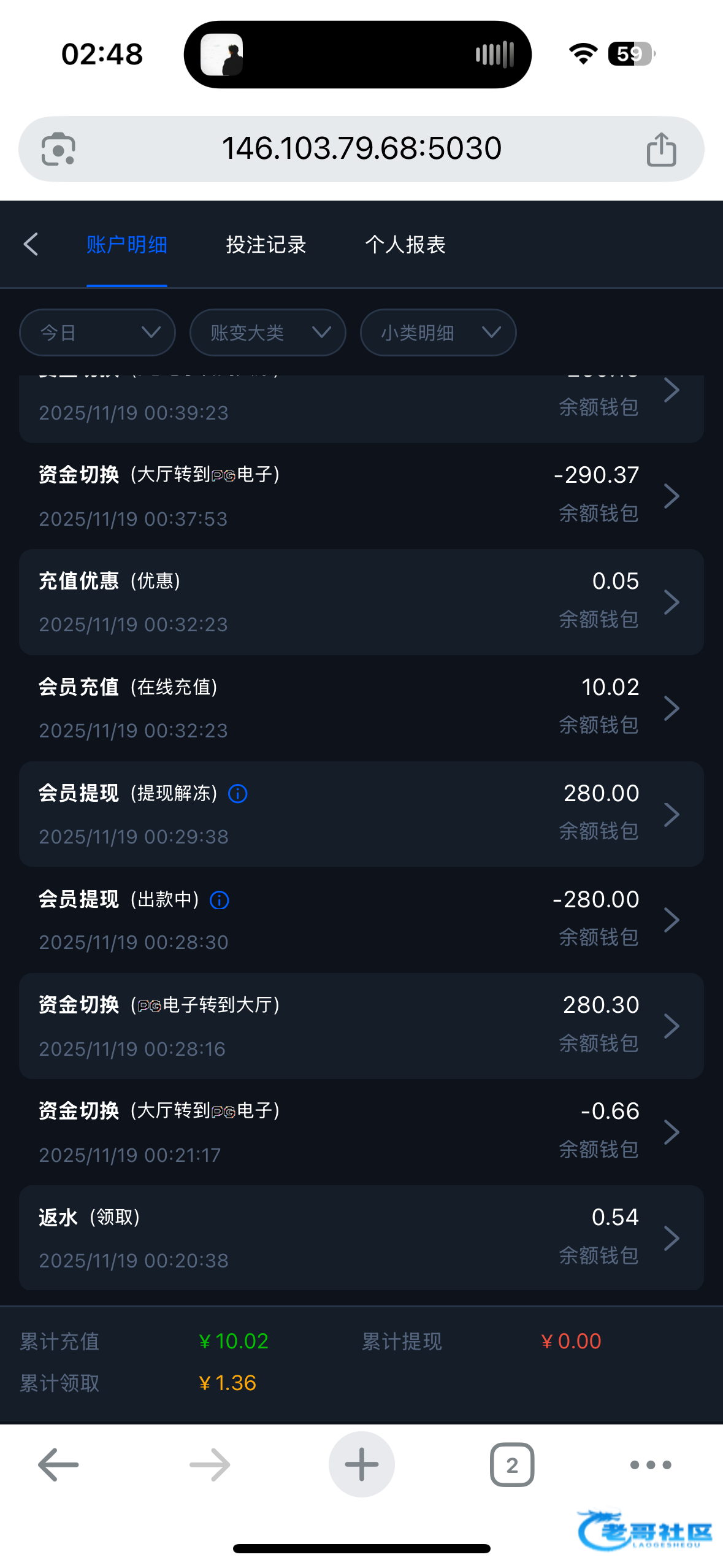Go back using the header arrow

pyautogui.click(x=31, y=244)
